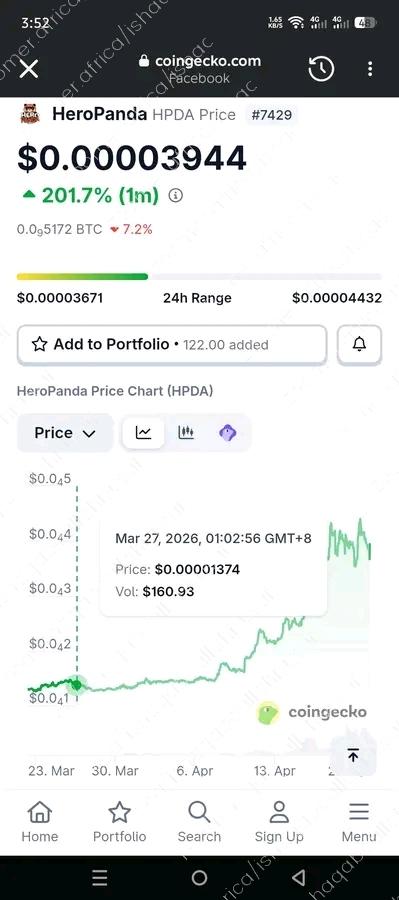Switch to the line chart view
Image resolution: width=399 pixels, height=900 pixels.
coord(143,433)
